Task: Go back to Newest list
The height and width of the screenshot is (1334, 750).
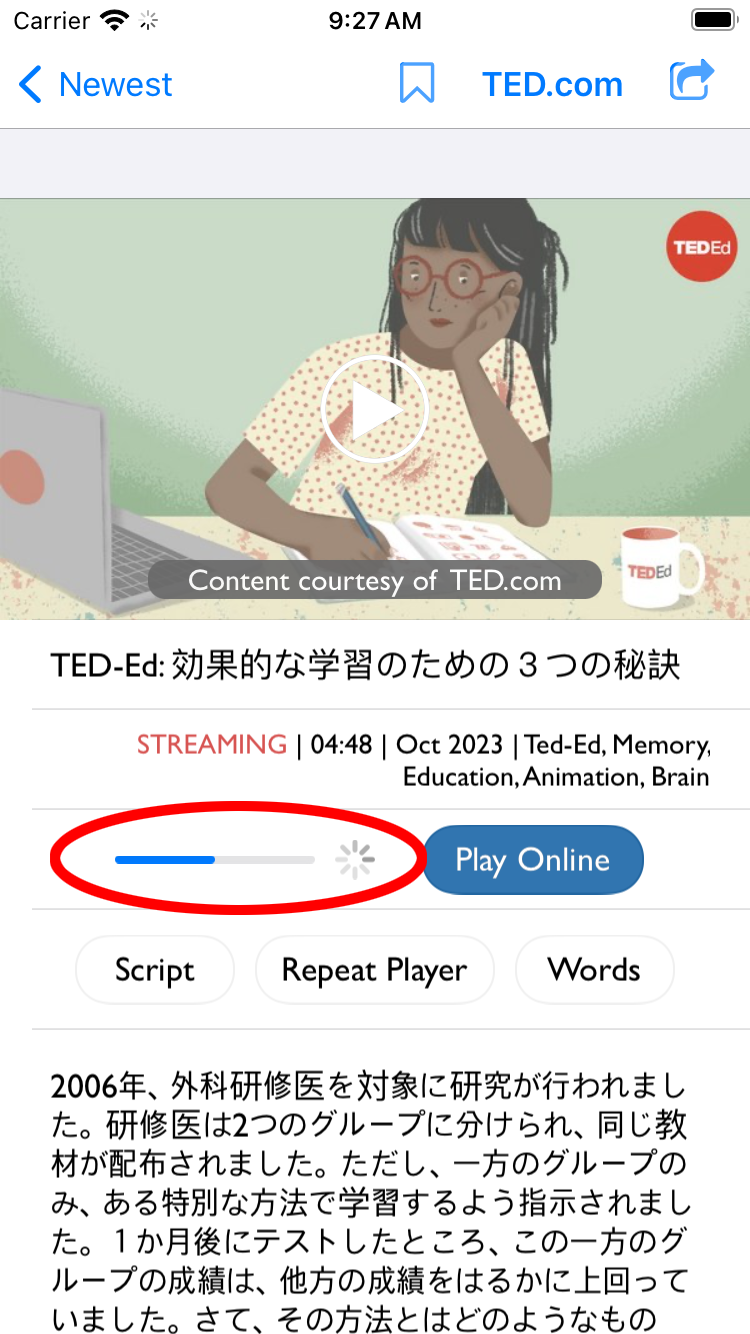Action: point(96,85)
